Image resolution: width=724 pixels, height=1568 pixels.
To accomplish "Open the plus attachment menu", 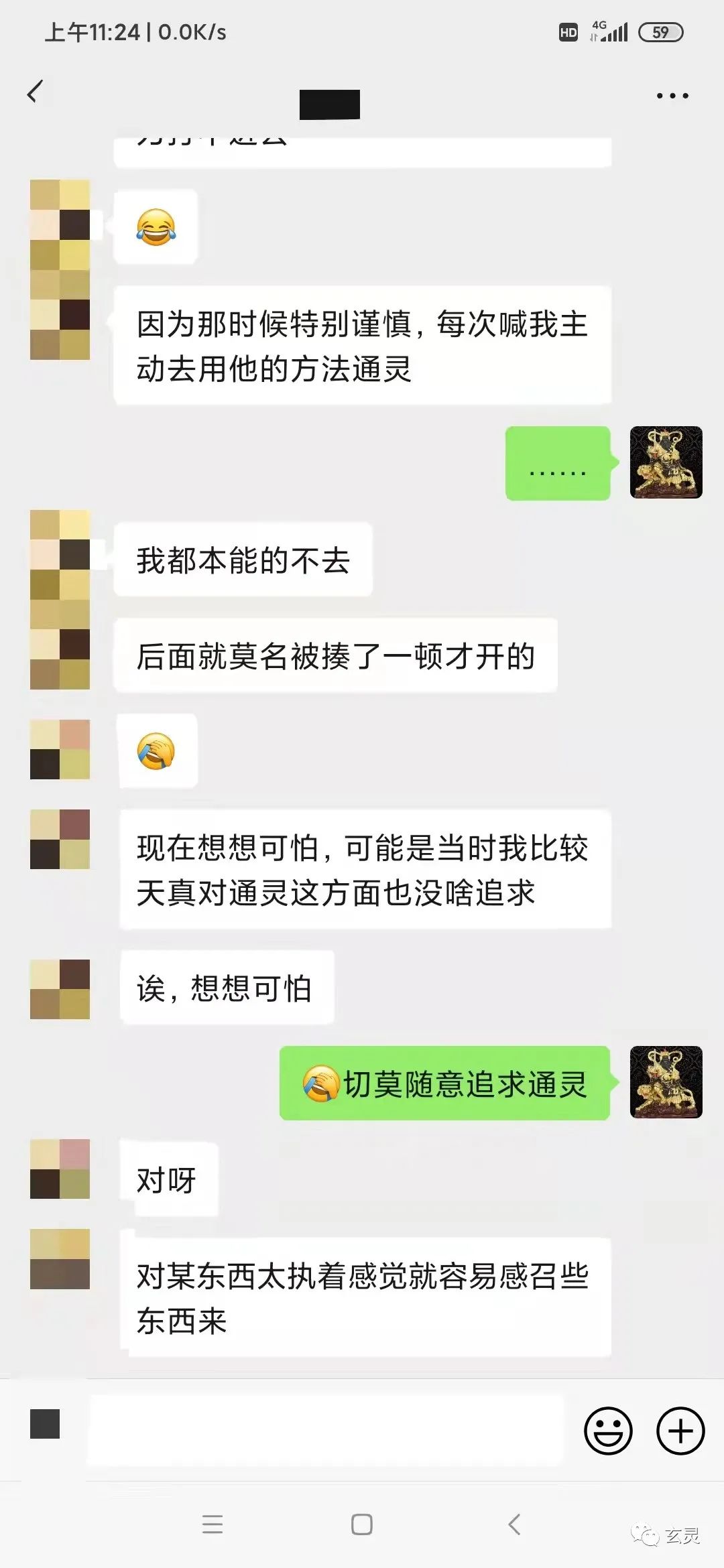I will pyautogui.click(x=680, y=1431).
